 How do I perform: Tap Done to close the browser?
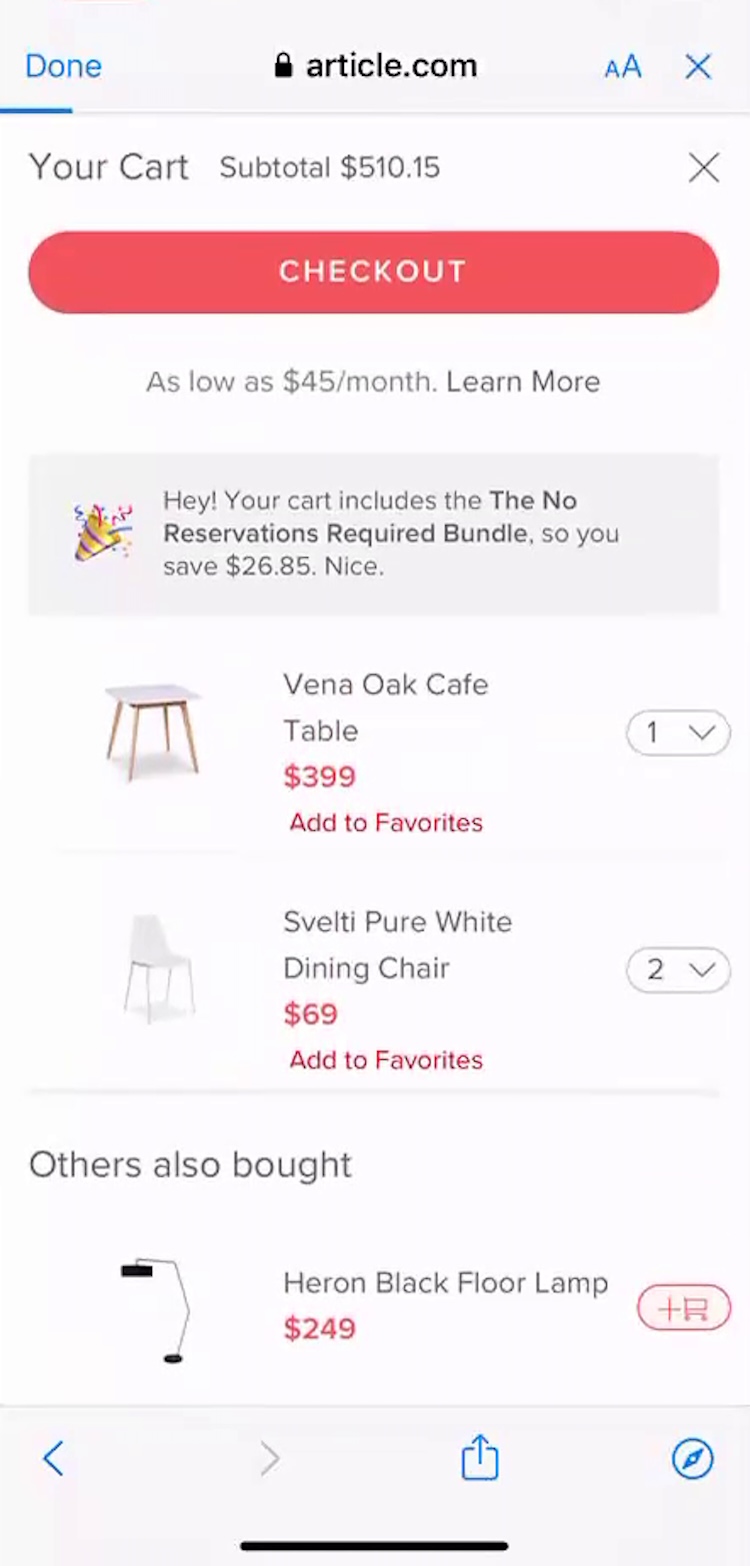click(63, 66)
